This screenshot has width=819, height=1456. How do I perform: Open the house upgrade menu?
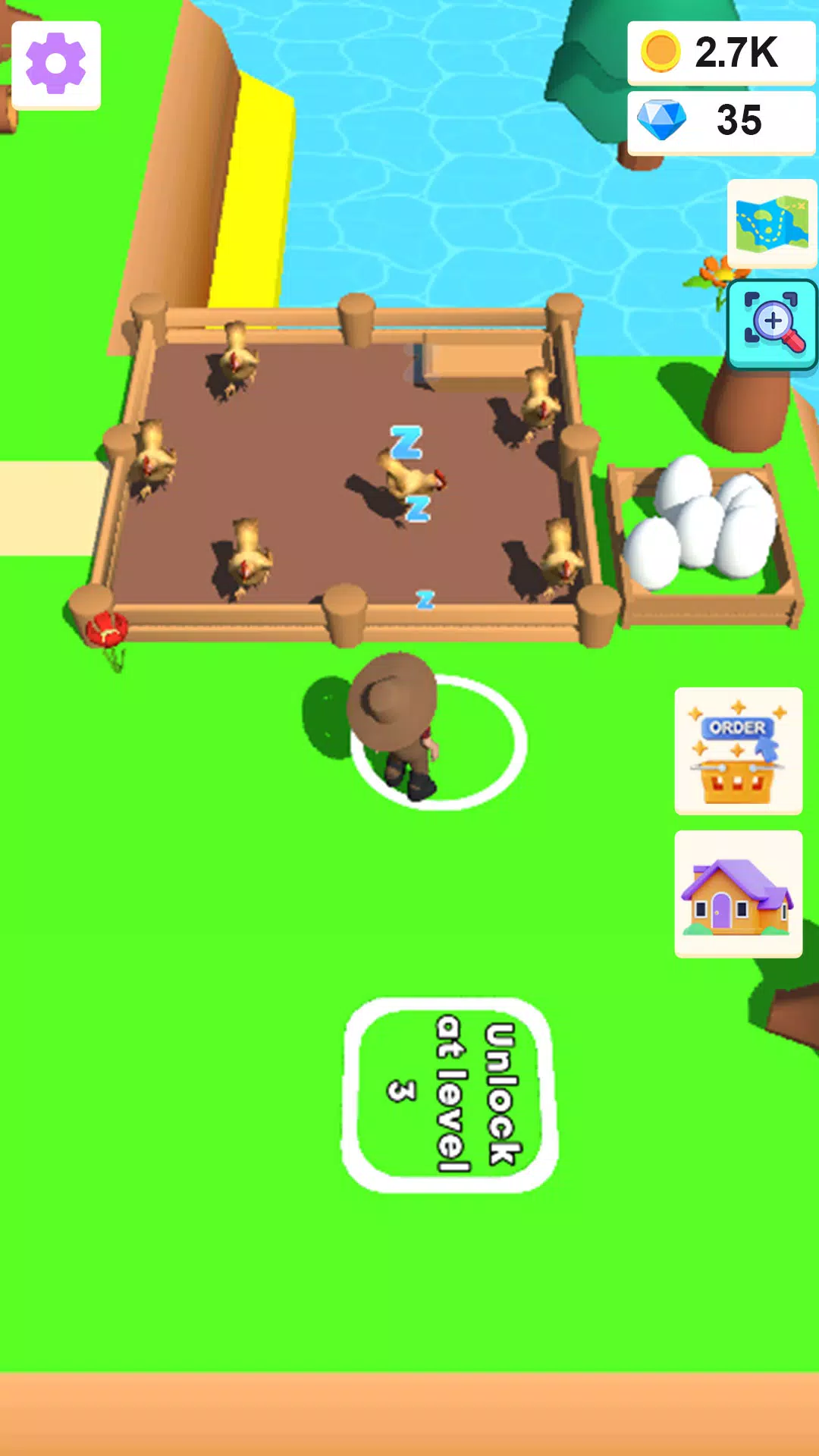coord(738,894)
